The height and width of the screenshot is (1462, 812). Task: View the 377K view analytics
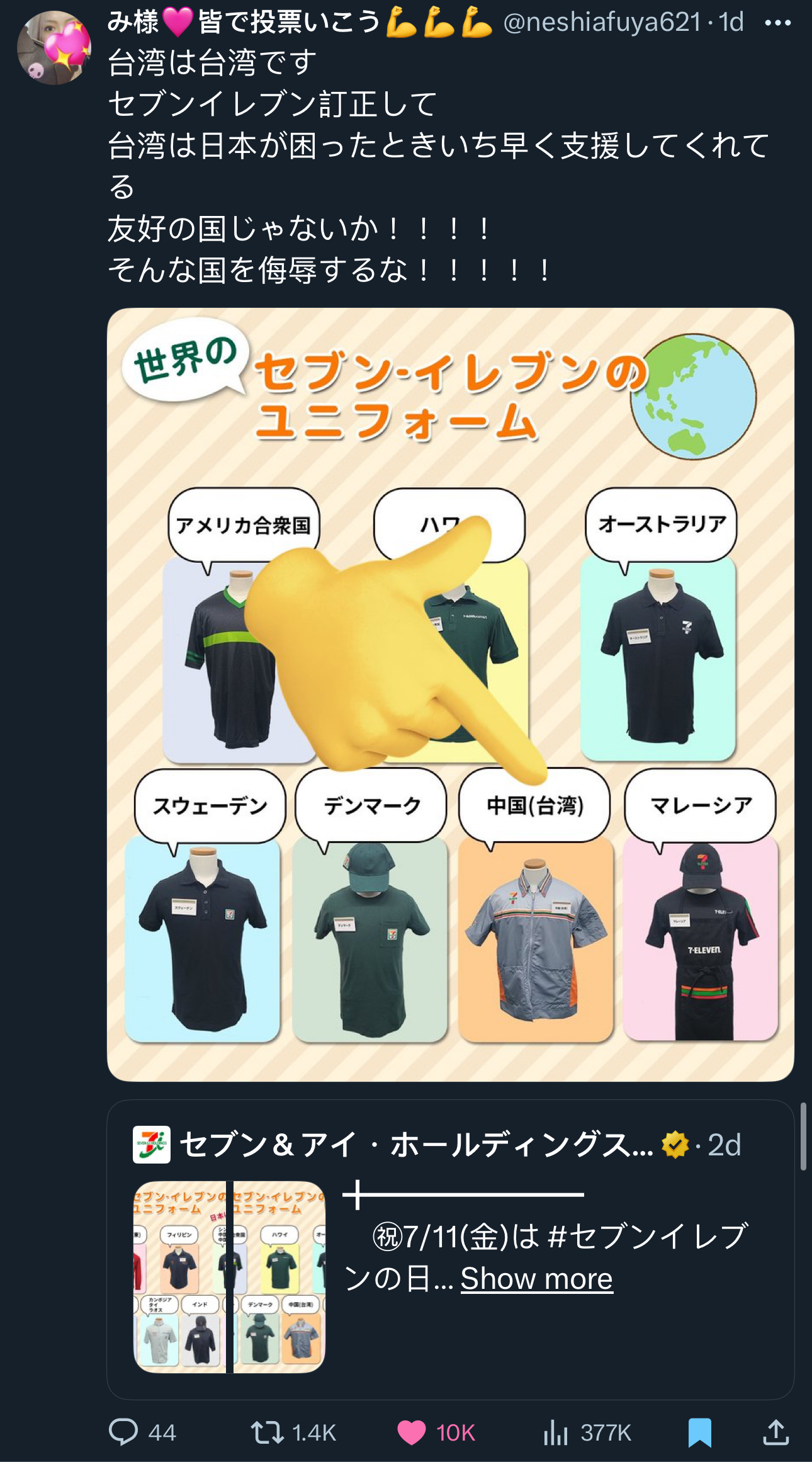pyautogui.click(x=587, y=1432)
